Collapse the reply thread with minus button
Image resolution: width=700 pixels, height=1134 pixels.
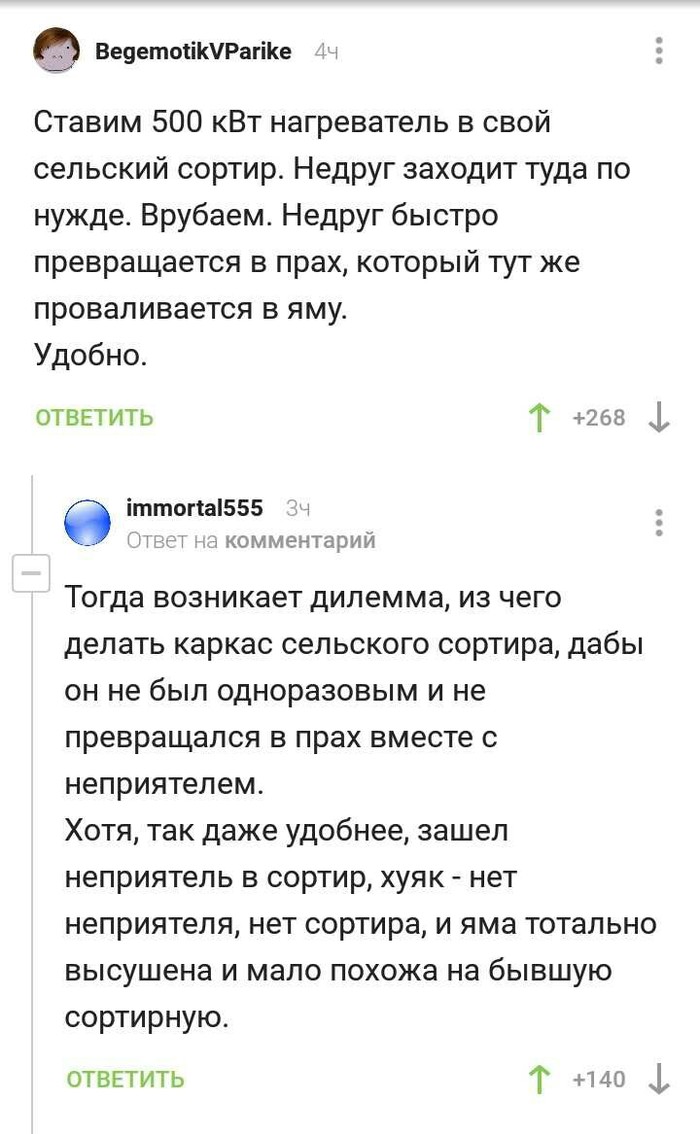pyautogui.click(x=31, y=574)
